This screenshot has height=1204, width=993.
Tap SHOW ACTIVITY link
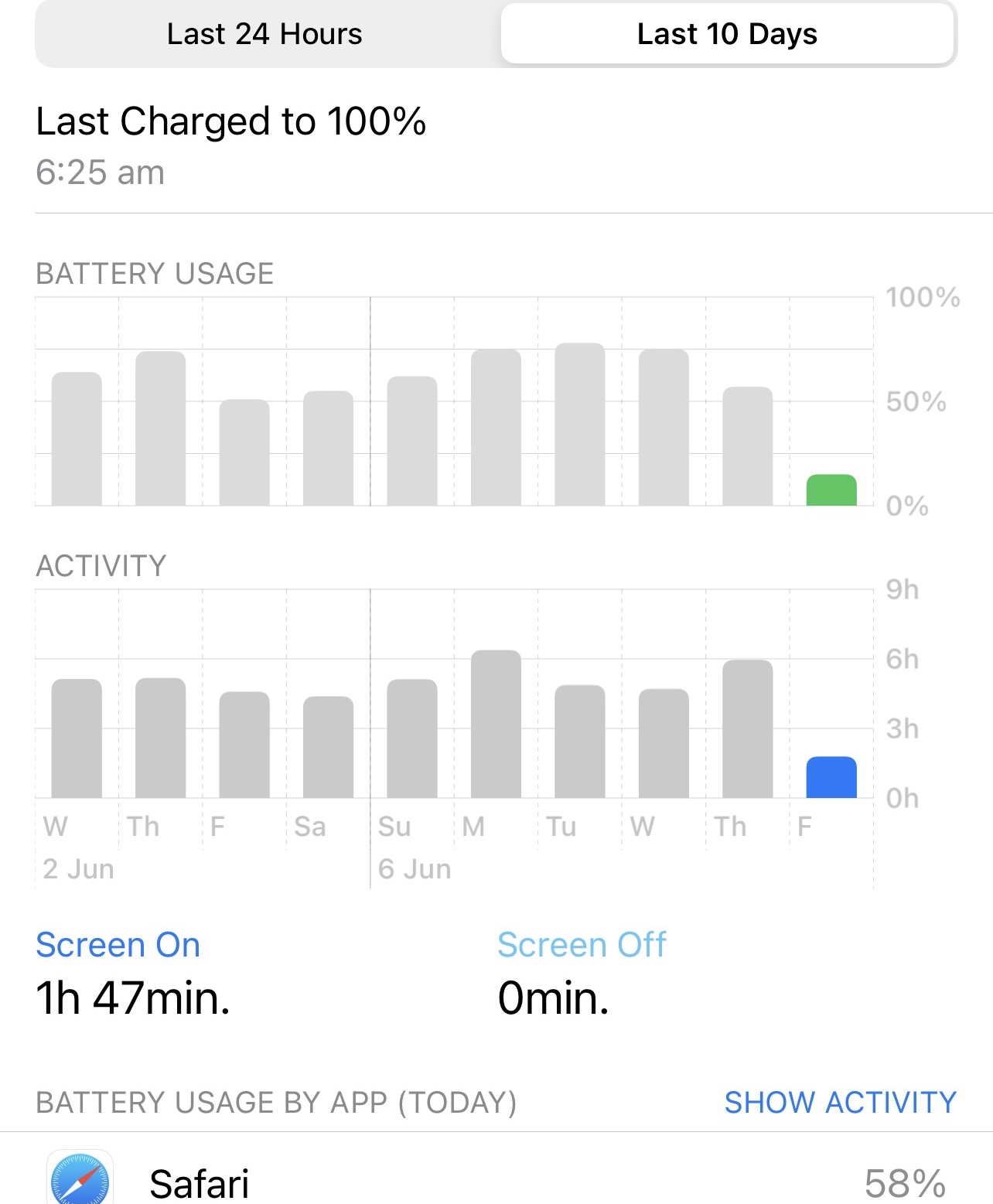(x=840, y=1102)
